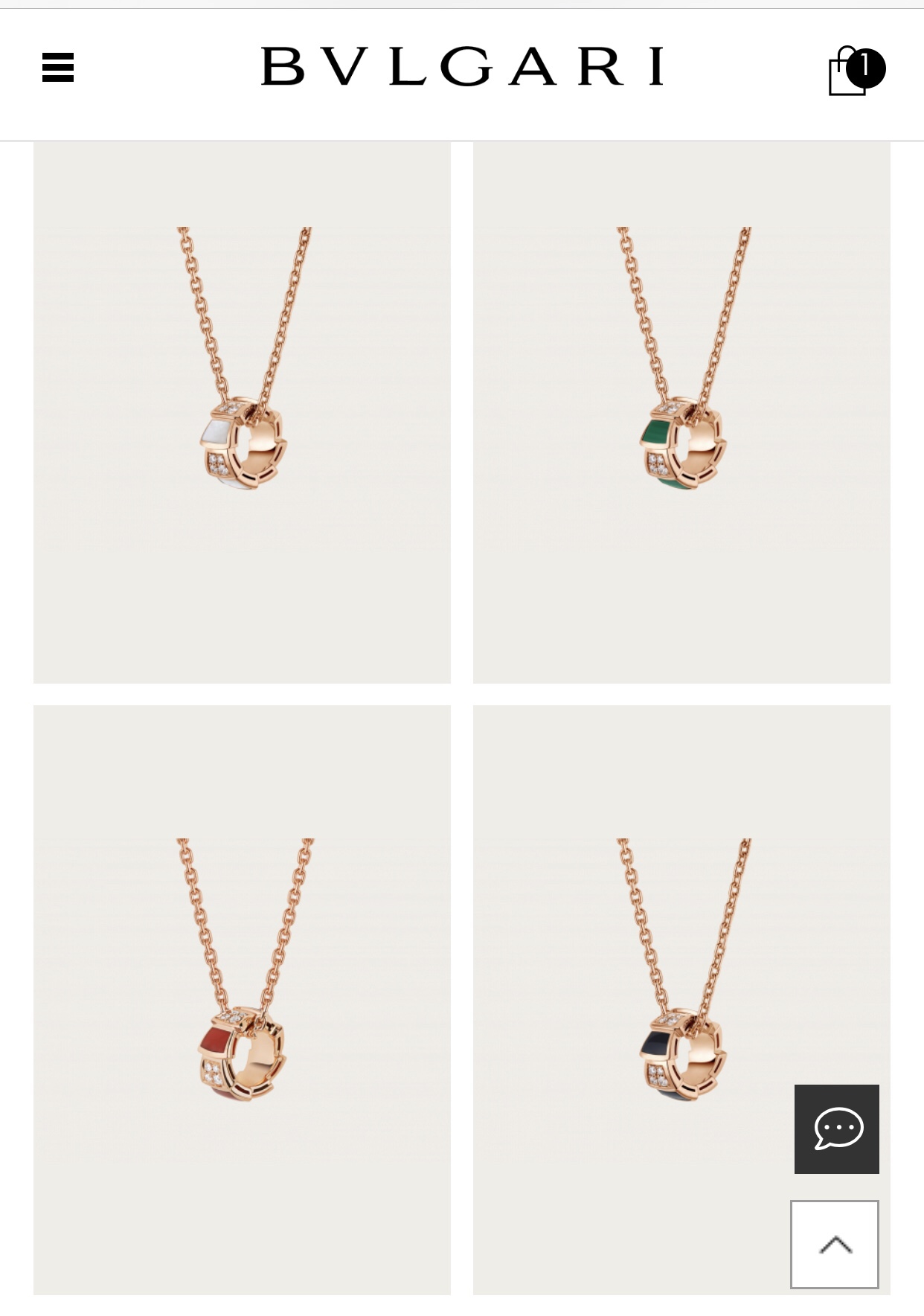Open the black onyx necklace
924x1316 pixels.
[x=681, y=1000]
